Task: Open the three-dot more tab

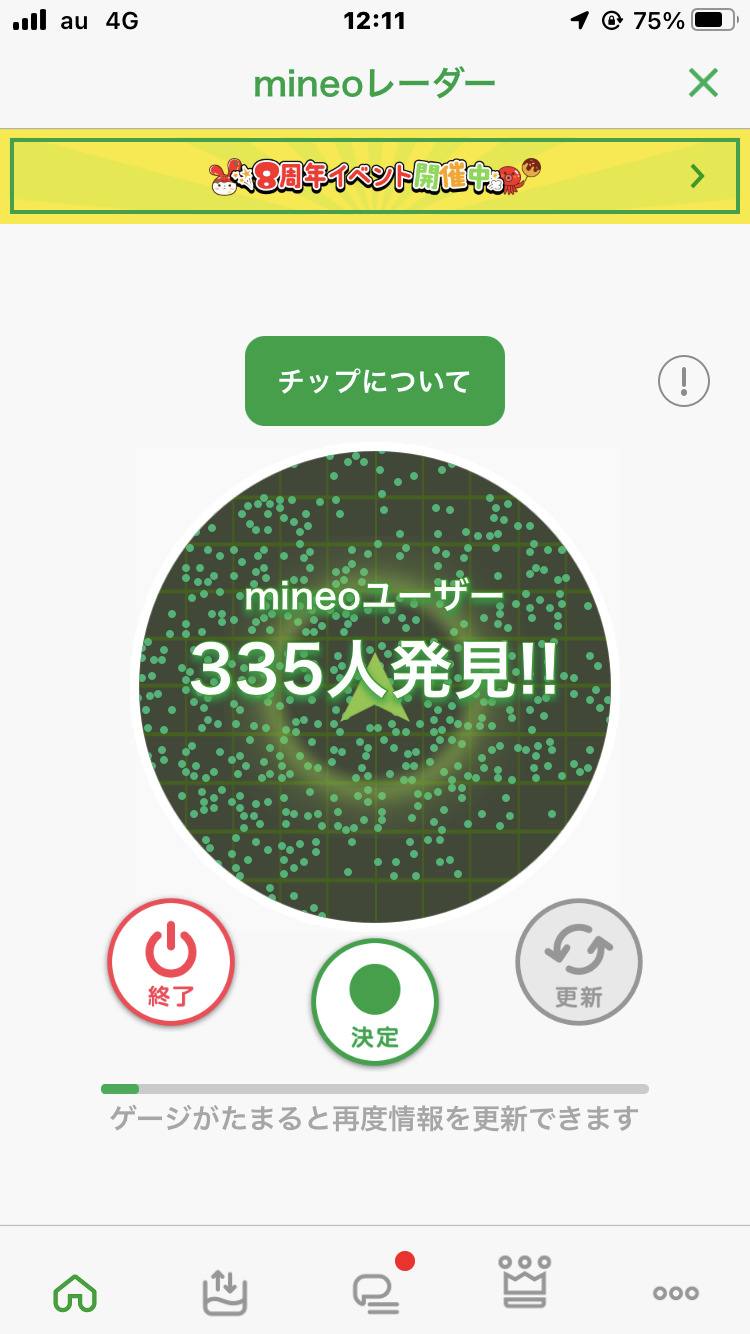Action: (x=676, y=1292)
